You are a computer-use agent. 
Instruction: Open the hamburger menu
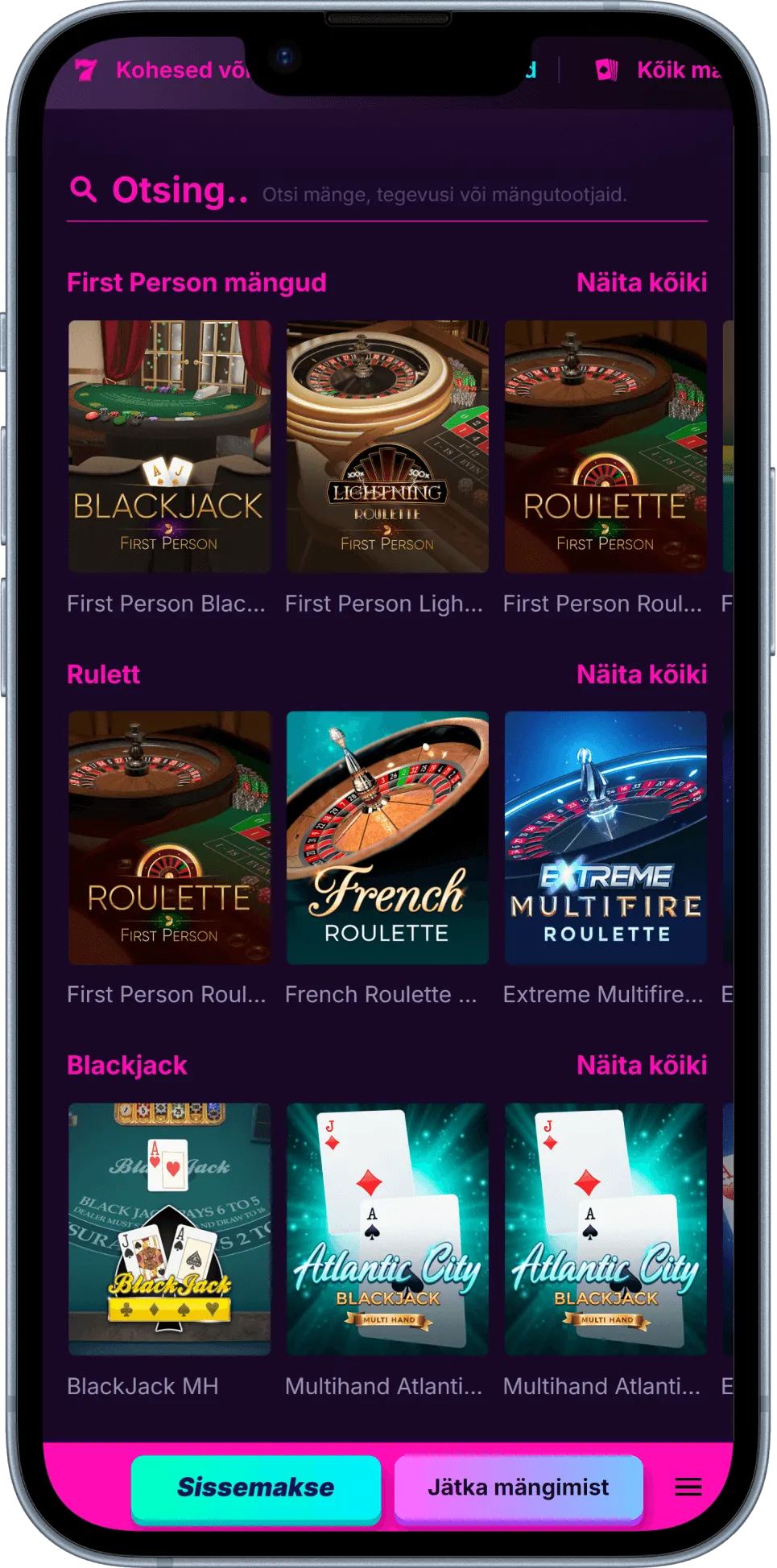coord(688,1488)
